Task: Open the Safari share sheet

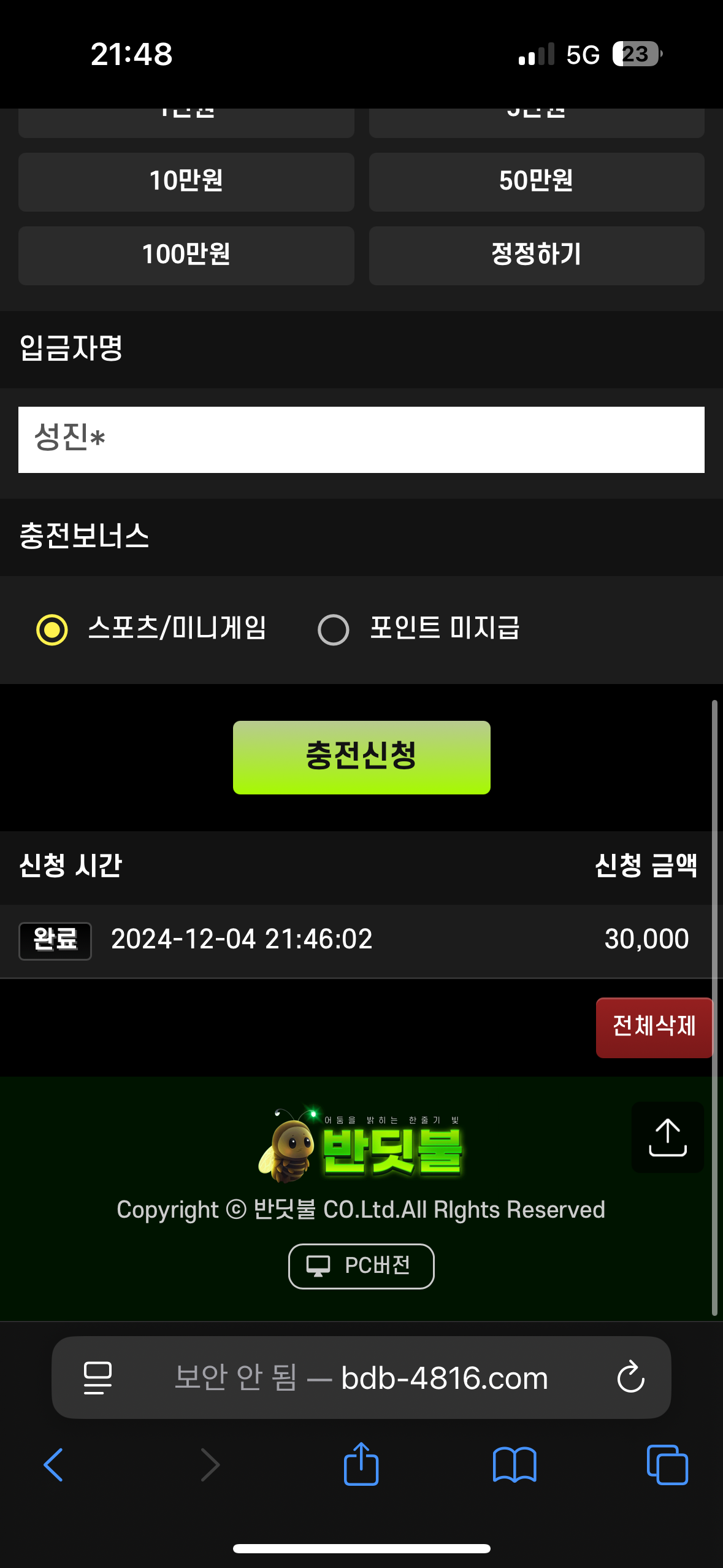Action: 361,1464
